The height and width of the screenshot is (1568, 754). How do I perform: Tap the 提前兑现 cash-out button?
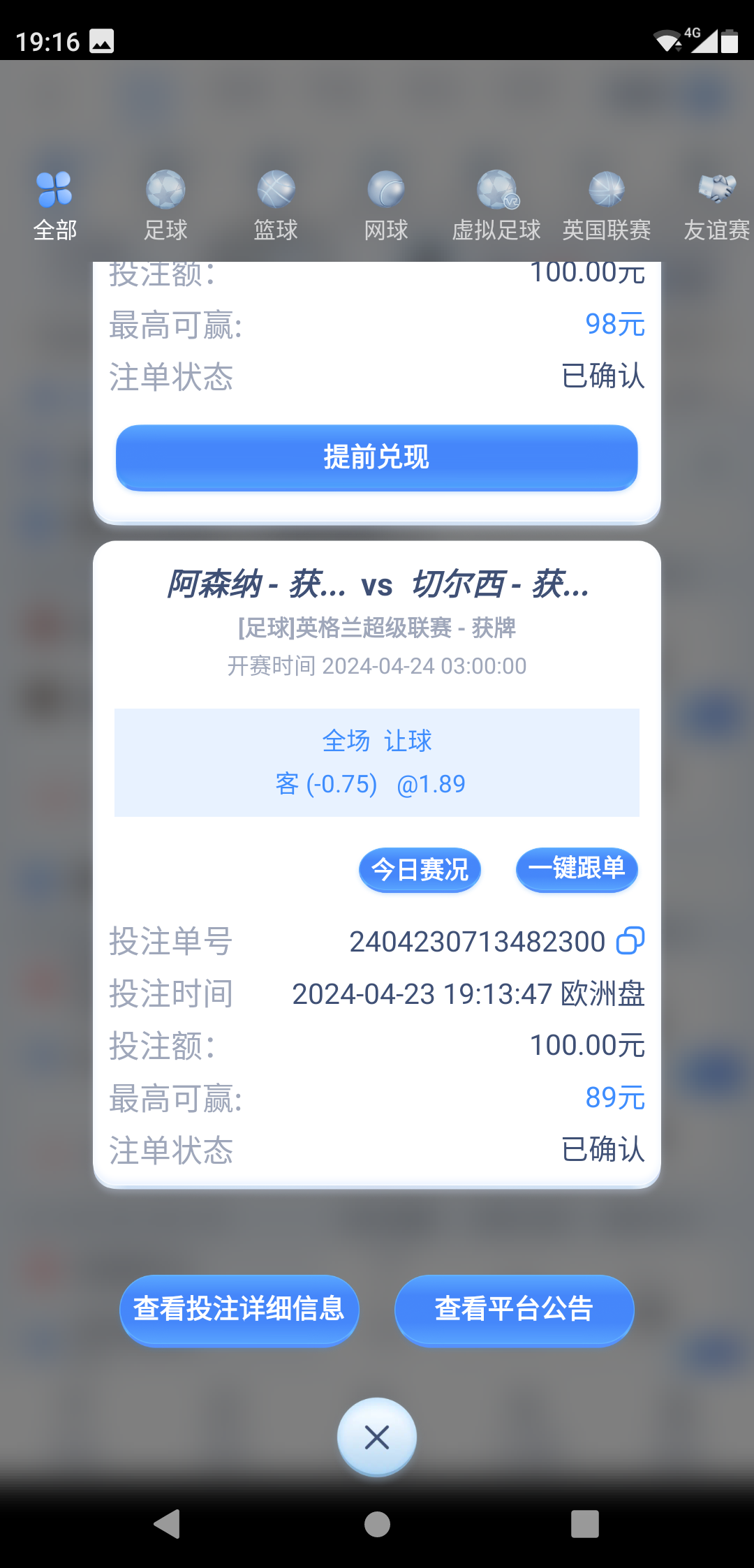point(377,457)
